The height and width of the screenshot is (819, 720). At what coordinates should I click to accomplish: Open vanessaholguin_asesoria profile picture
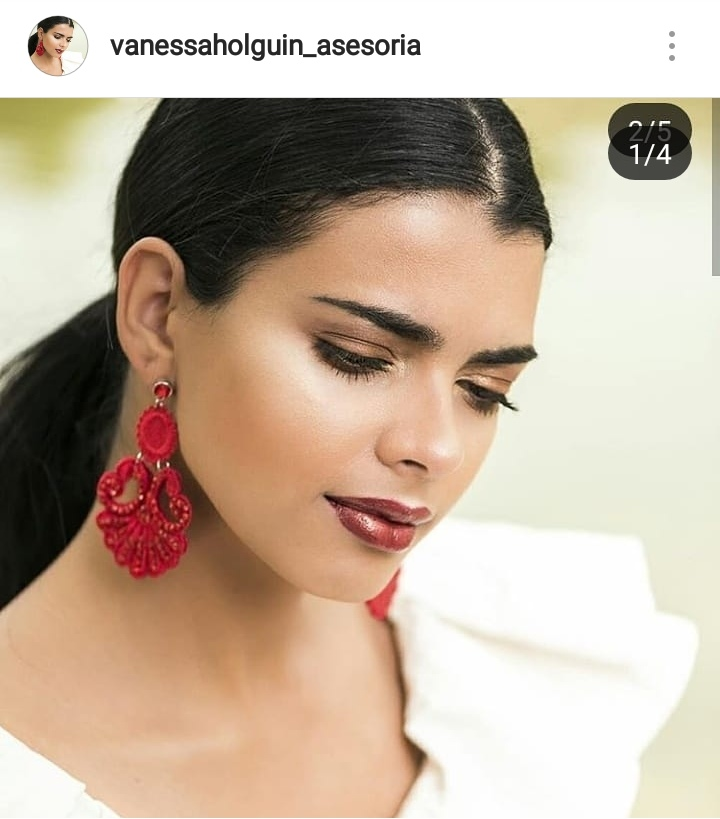[58, 46]
